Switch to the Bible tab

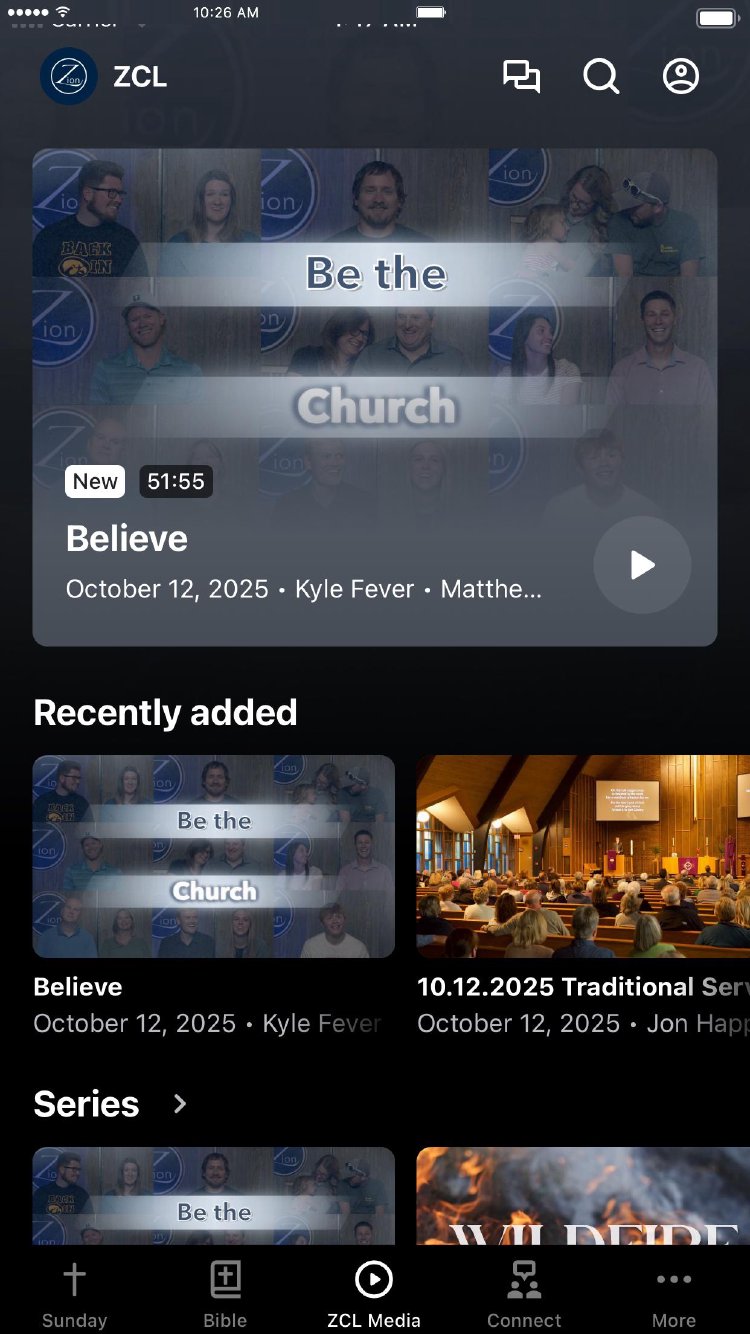225,1294
